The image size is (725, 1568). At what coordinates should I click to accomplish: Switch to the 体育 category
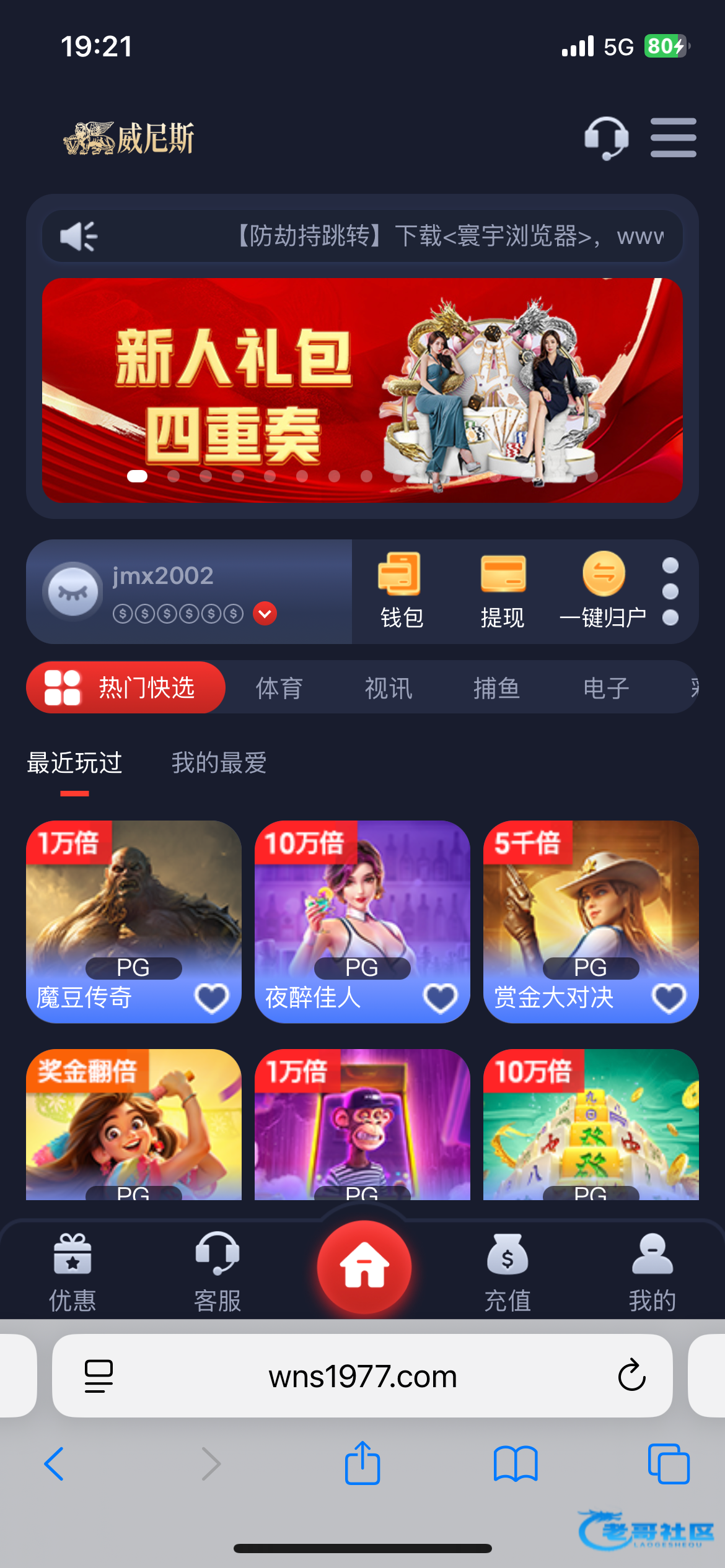(279, 688)
